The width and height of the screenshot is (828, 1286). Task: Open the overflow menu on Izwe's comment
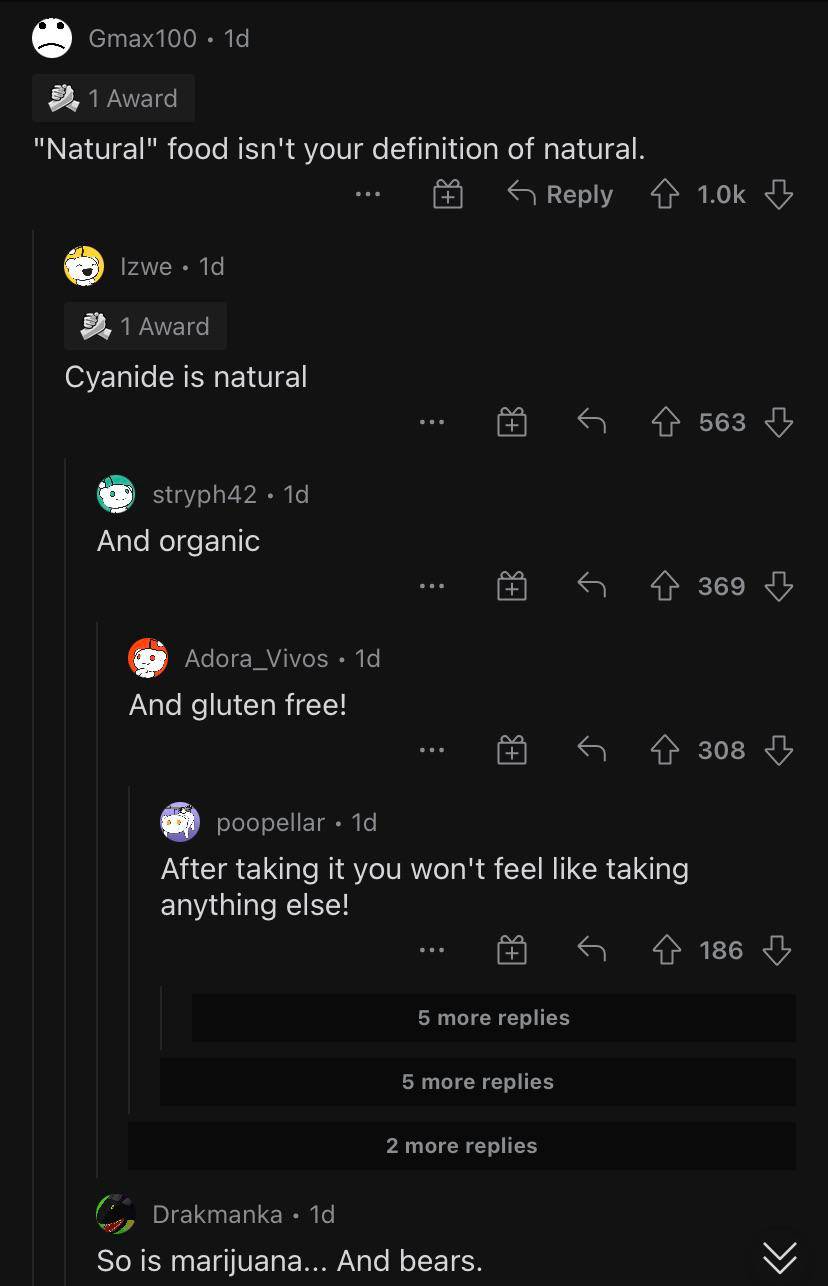(431, 421)
